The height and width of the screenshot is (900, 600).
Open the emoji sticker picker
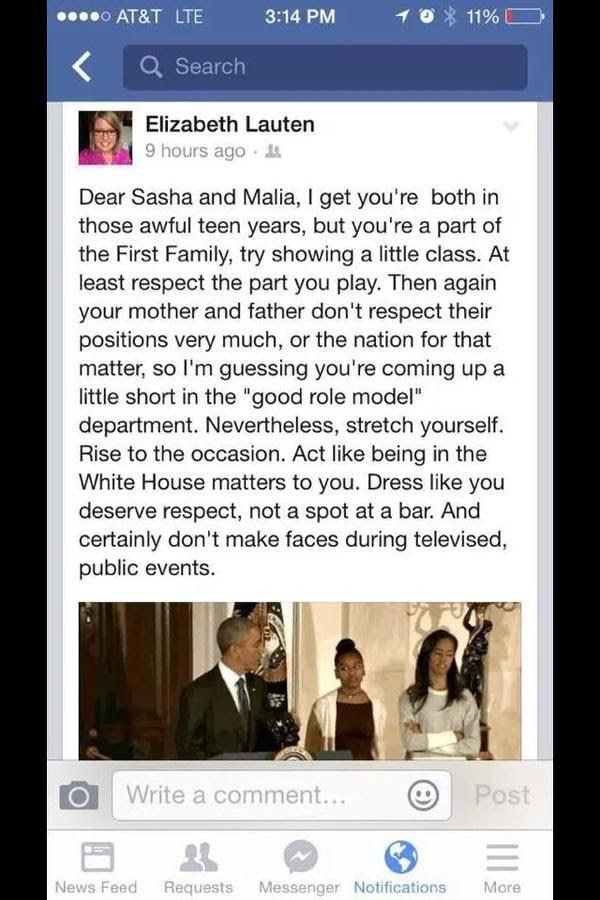[x=423, y=795]
